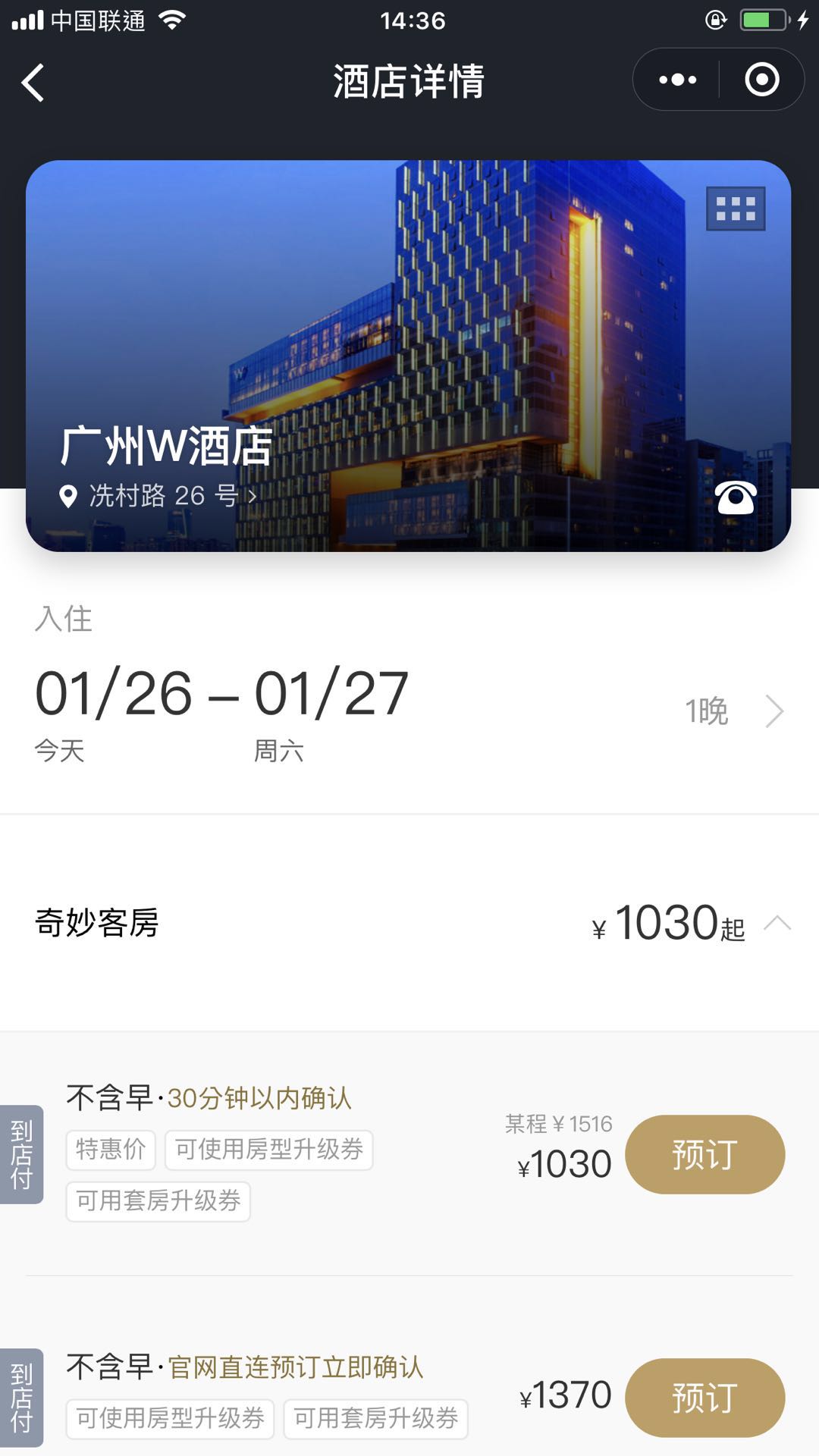The width and height of the screenshot is (819, 1456).
Task: Open the mini program more options menu
Action: 677,80
